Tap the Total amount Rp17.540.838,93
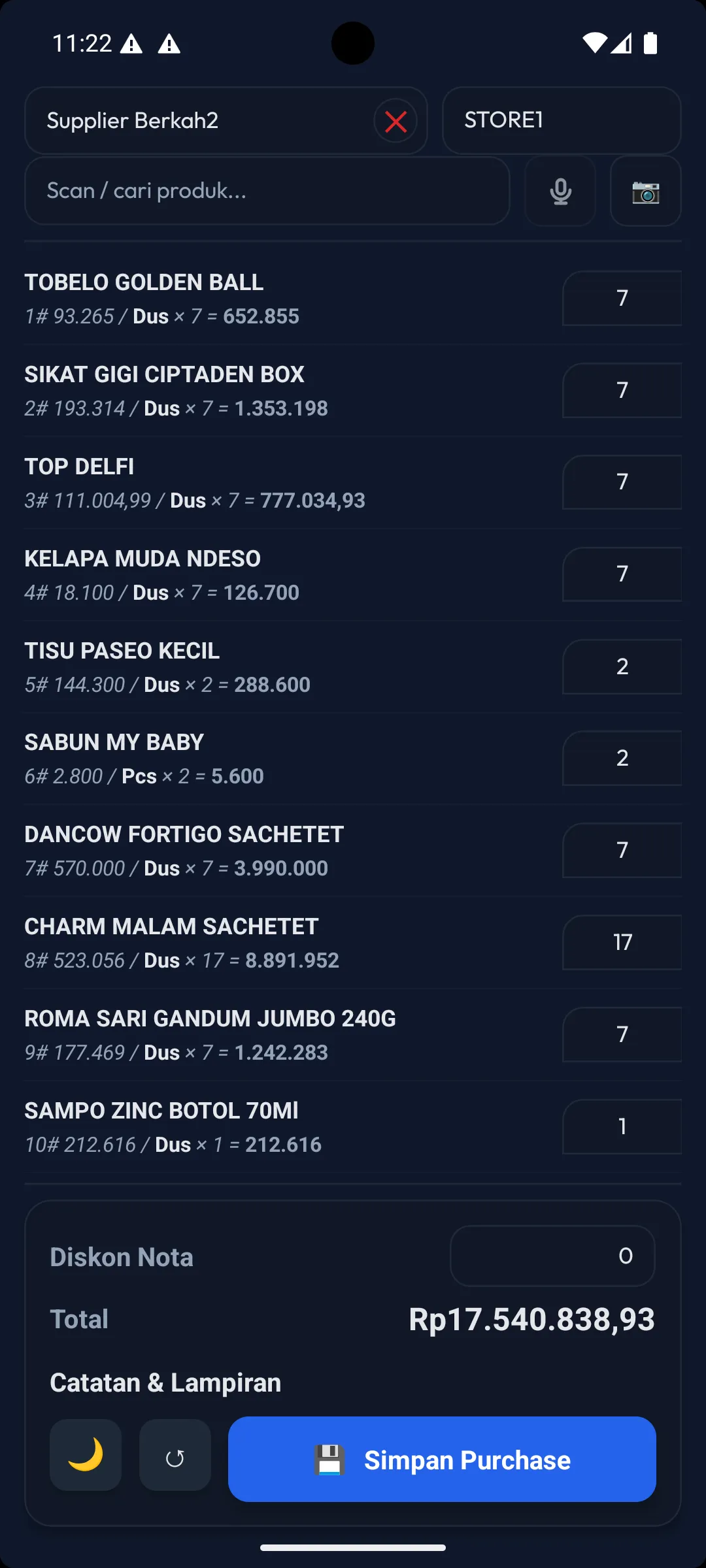This screenshot has height=1568, width=706. 532,1318
